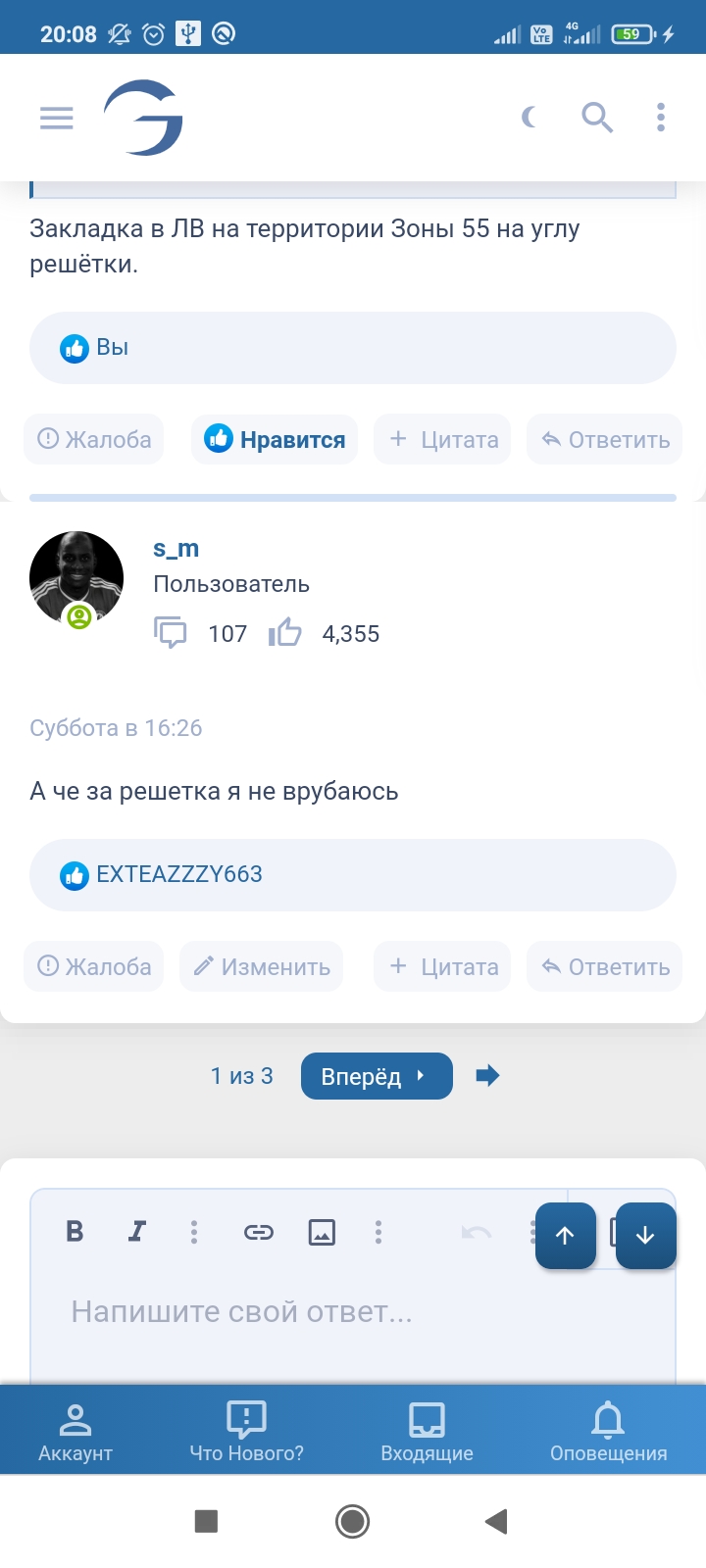Jump to last page arrow
The height and width of the screenshot is (1568, 706).
487,1076
